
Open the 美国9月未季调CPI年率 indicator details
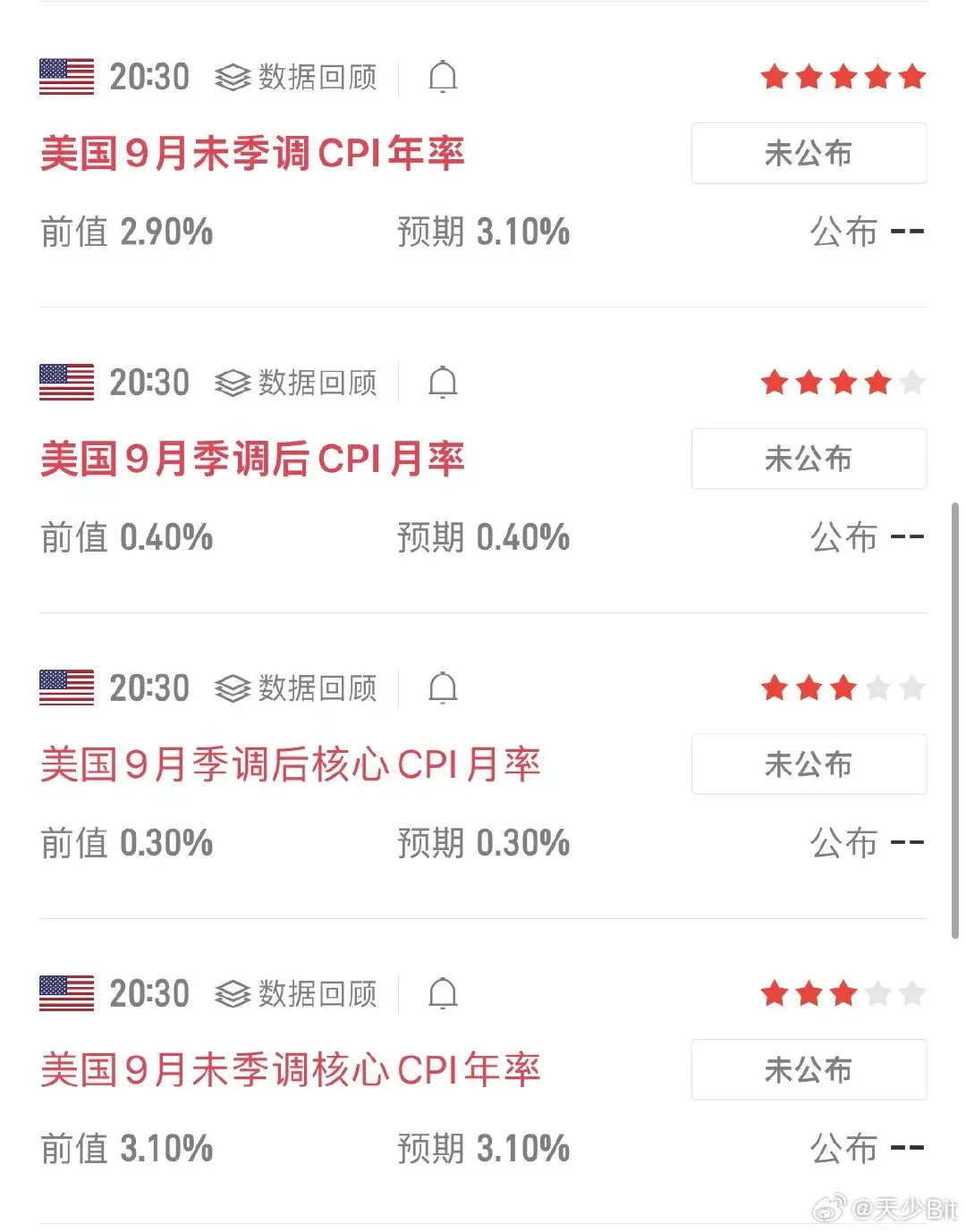pos(252,153)
